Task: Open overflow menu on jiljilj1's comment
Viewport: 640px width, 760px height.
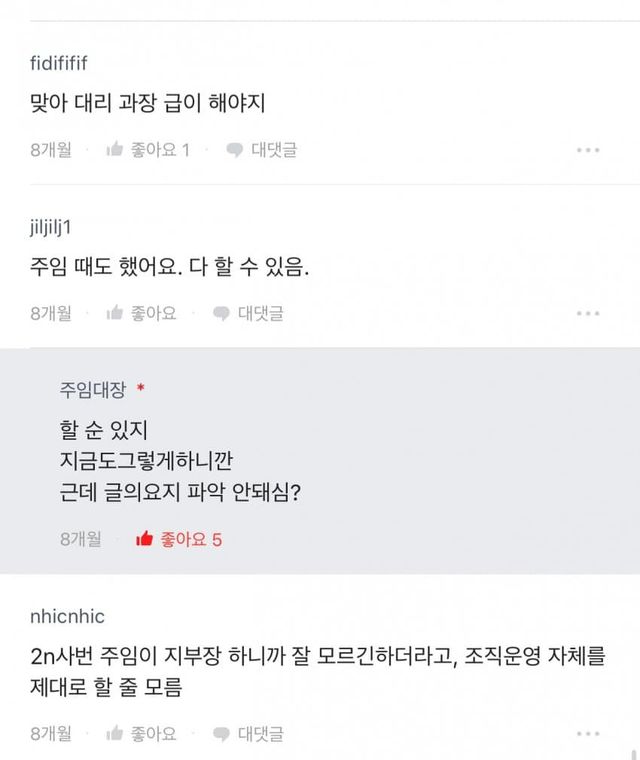Action: tap(588, 313)
